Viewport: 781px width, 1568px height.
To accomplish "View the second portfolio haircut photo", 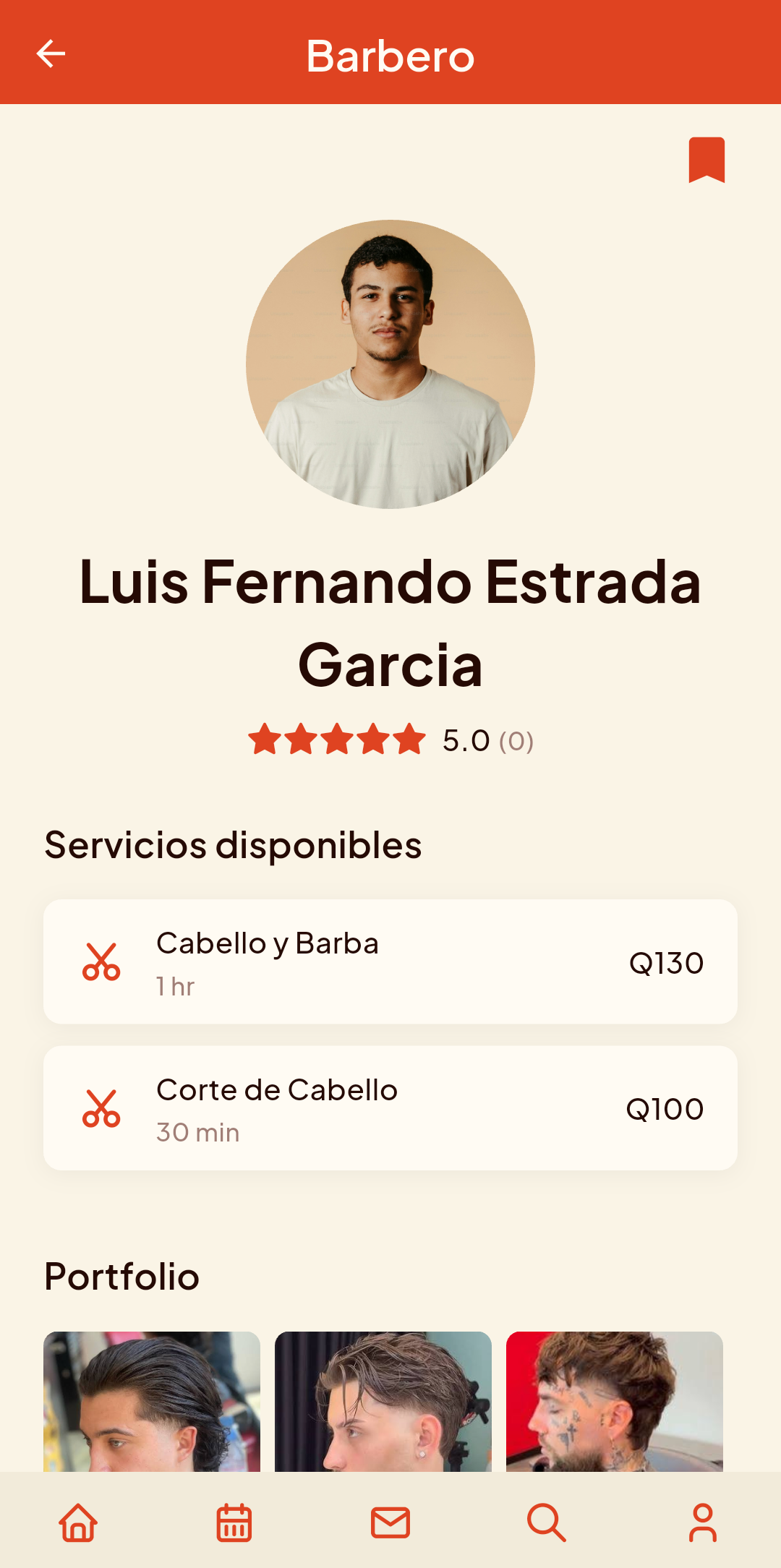I will click(383, 1401).
